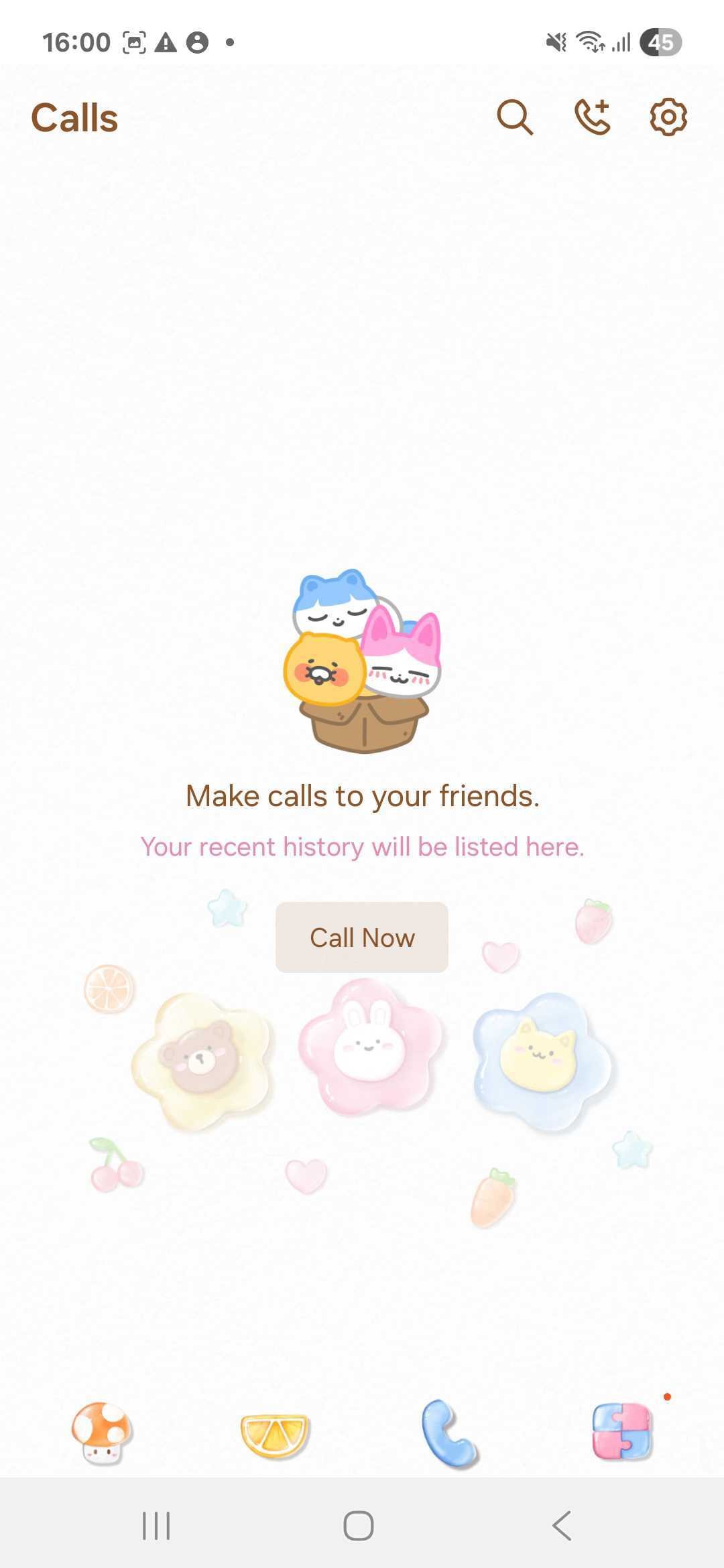Screen dimensions: 724x1568
Task: Switch to the mushroom tab
Action: [102, 1433]
